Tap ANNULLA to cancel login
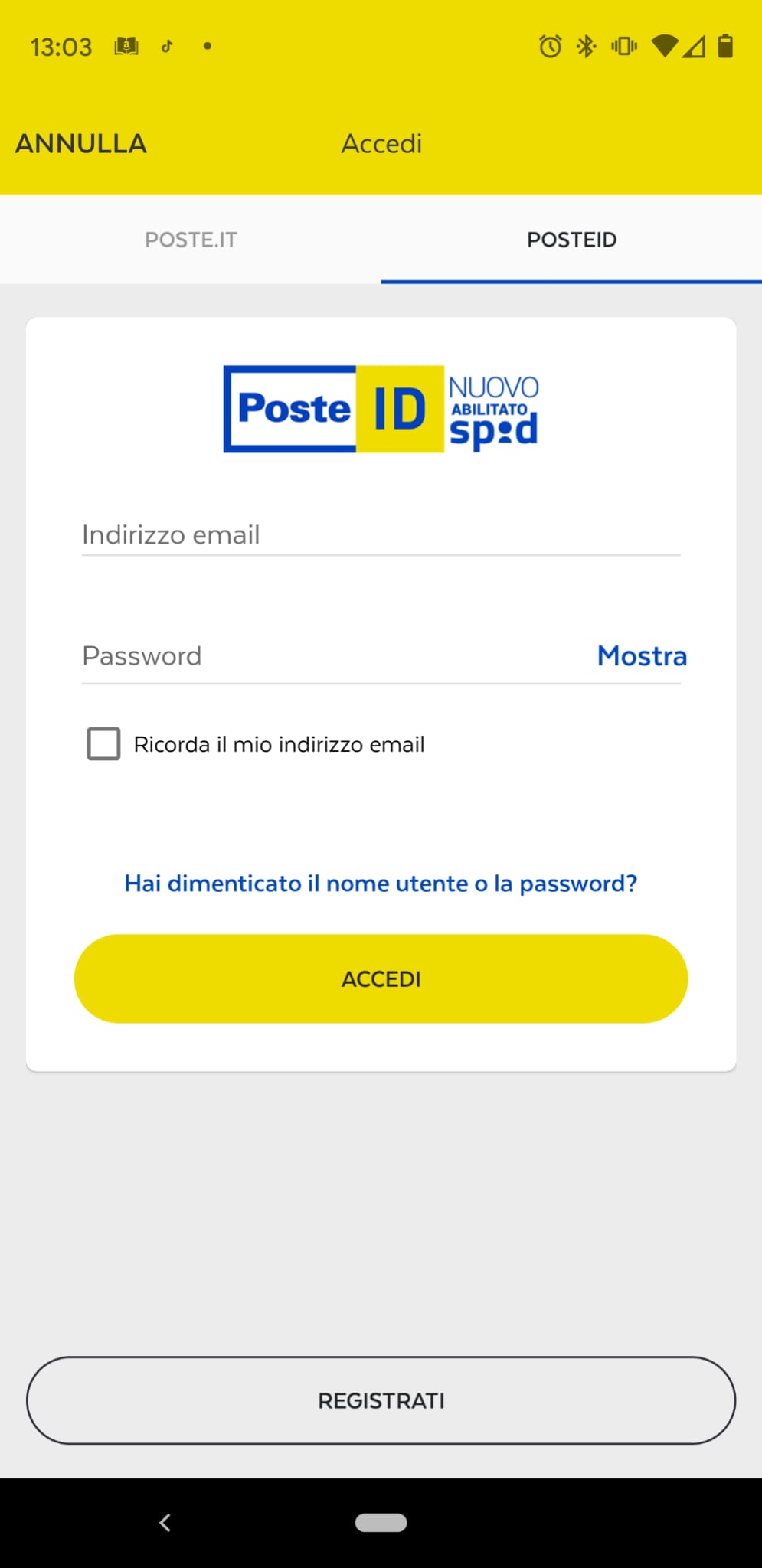Image resolution: width=762 pixels, height=1568 pixels. coord(81,144)
